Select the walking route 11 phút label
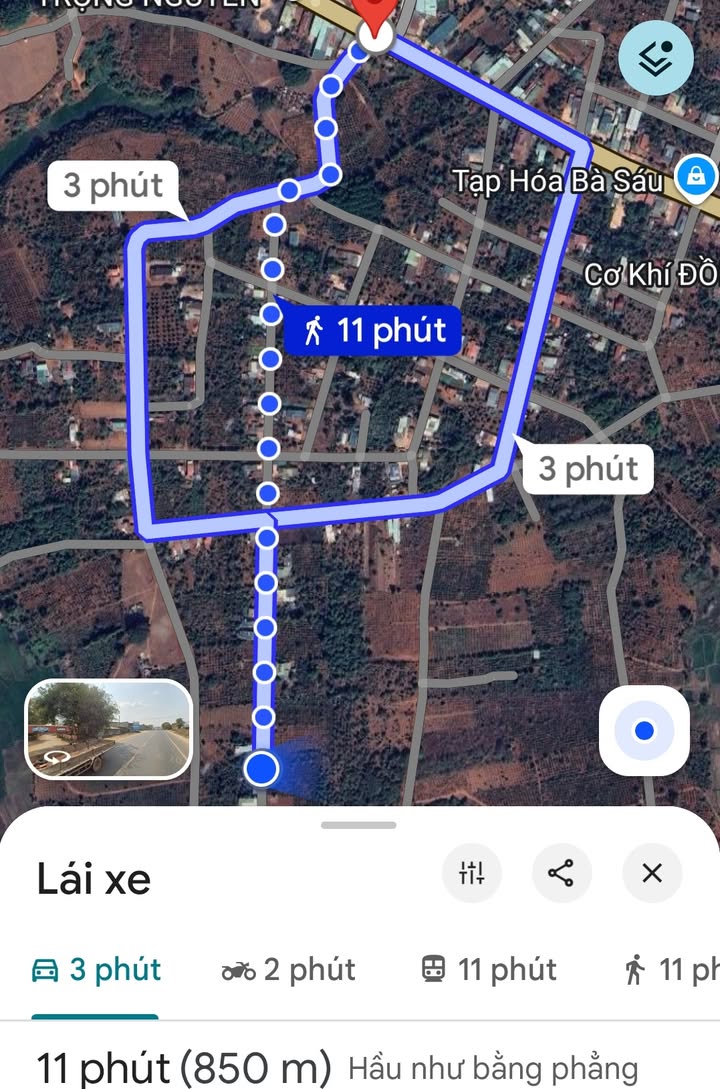Image resolution: width=720 pixels, height=1089 pixels. 374,329
